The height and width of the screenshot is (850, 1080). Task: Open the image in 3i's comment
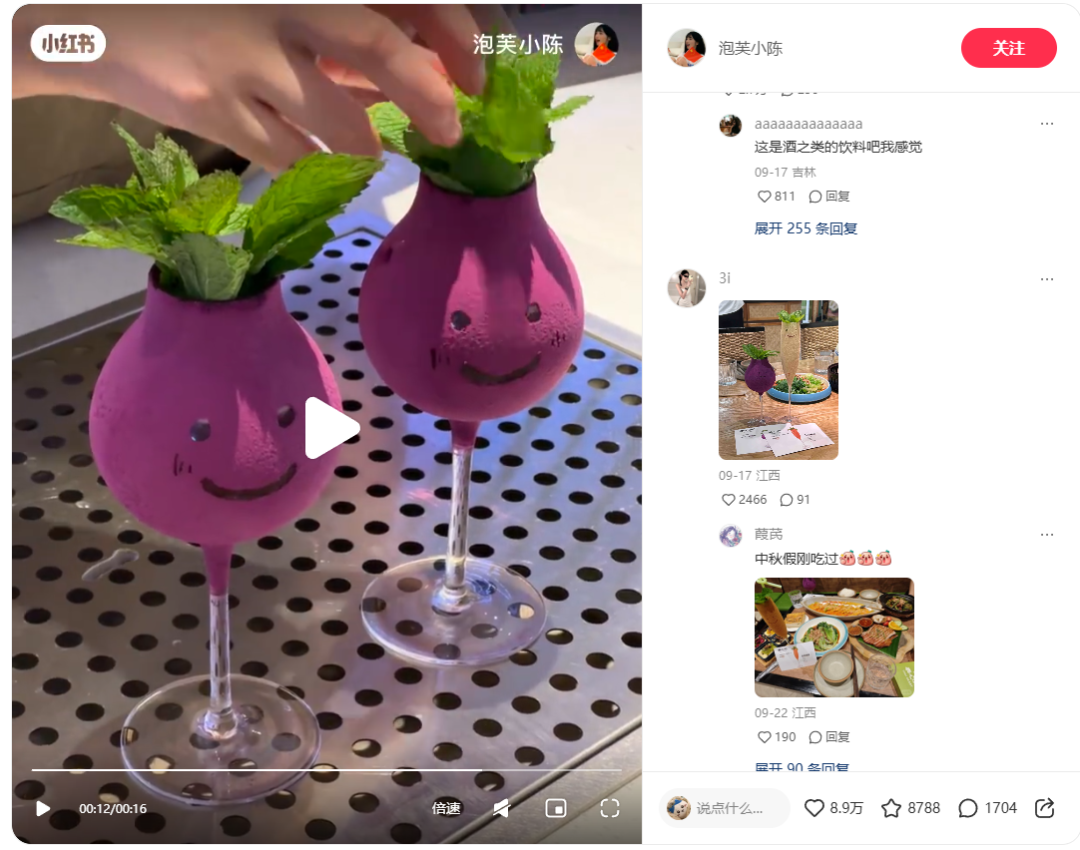point(778,380)
